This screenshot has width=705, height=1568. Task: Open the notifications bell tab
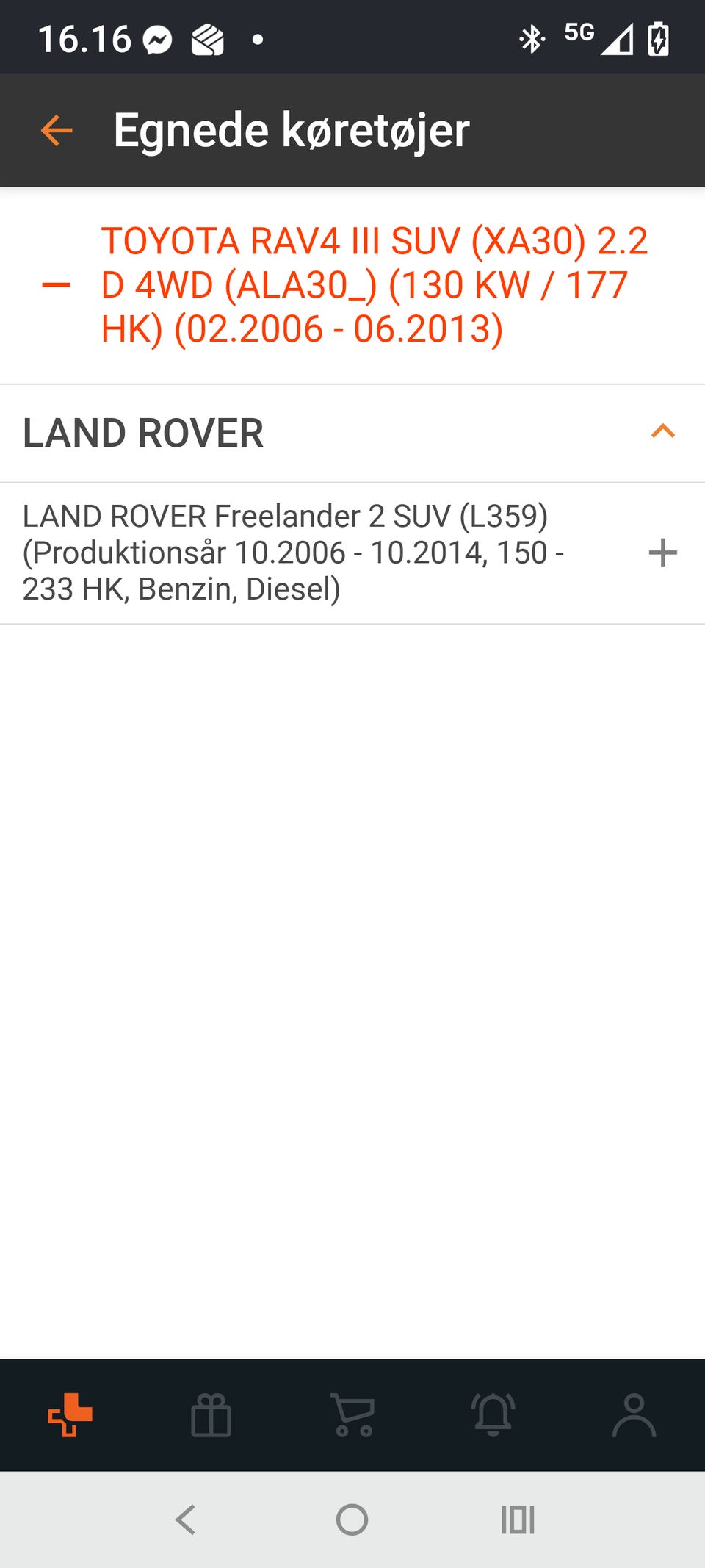(x=493, y=1414)
